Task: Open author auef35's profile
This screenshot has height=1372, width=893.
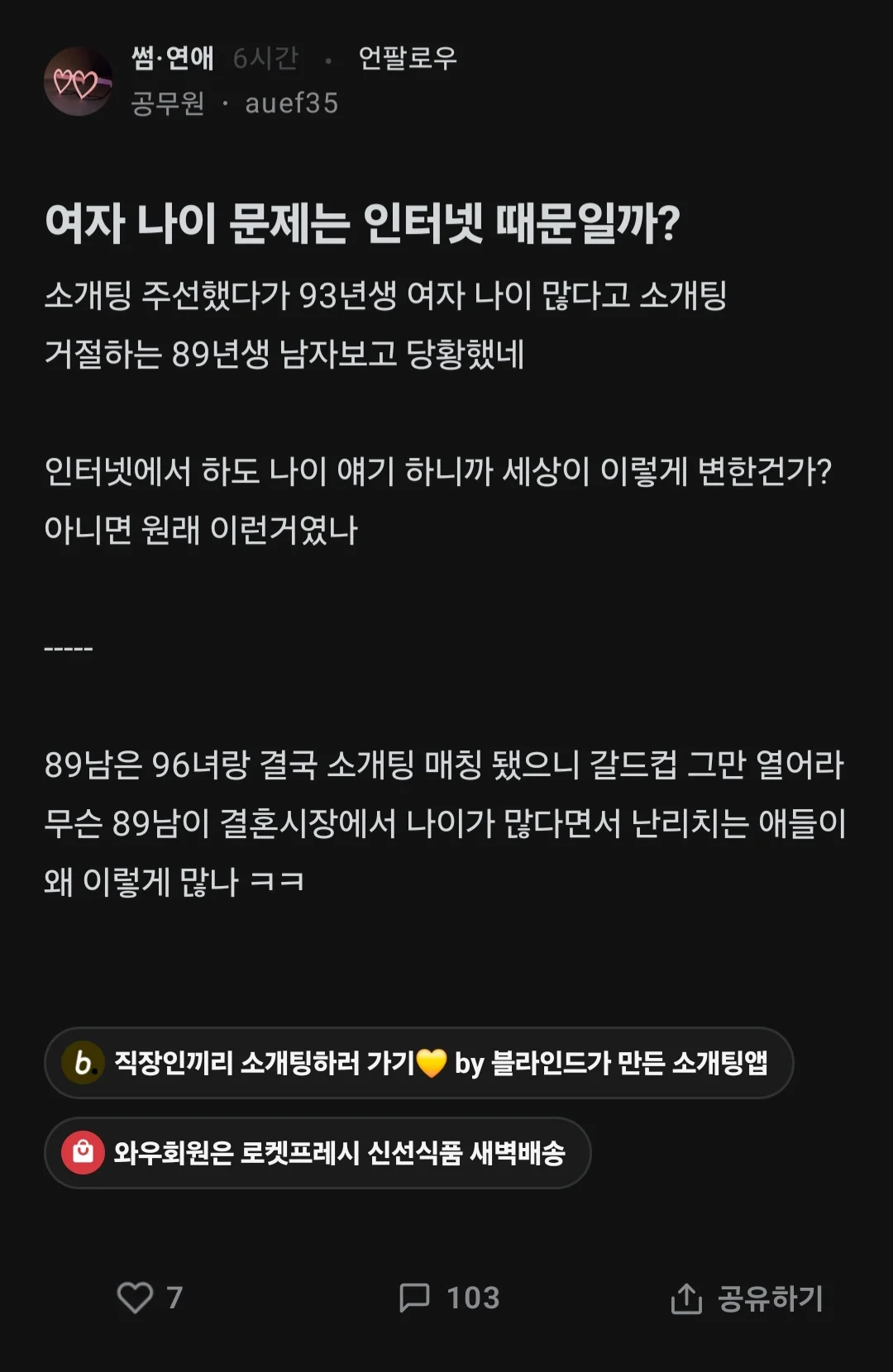Action: click(x=291, y=103)
